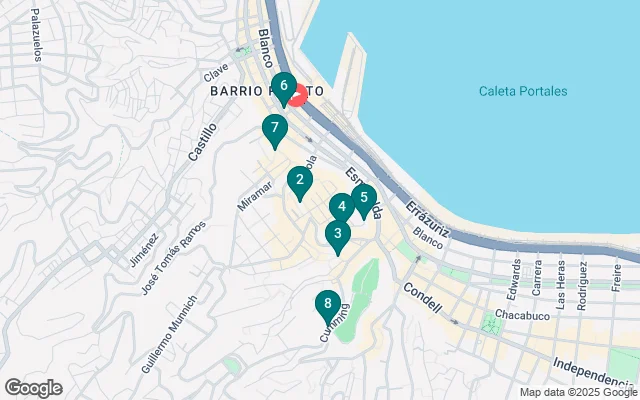640x400 pixels.
Task: Select map pin number 4
Action: tap(342, 207)
